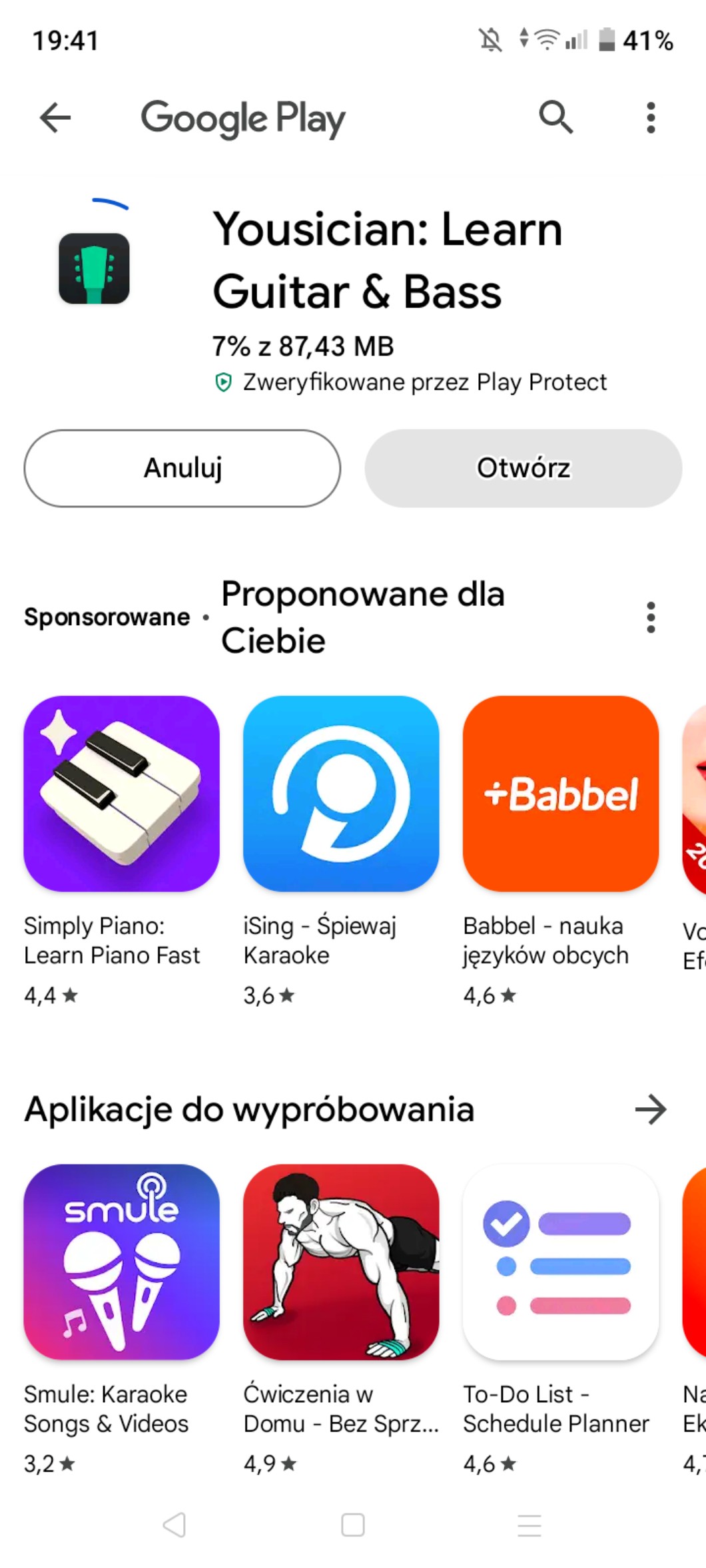Open search in Google Play
This screenshot has width=706, height=1568.
pyautogui.click(x=555, y=118)
